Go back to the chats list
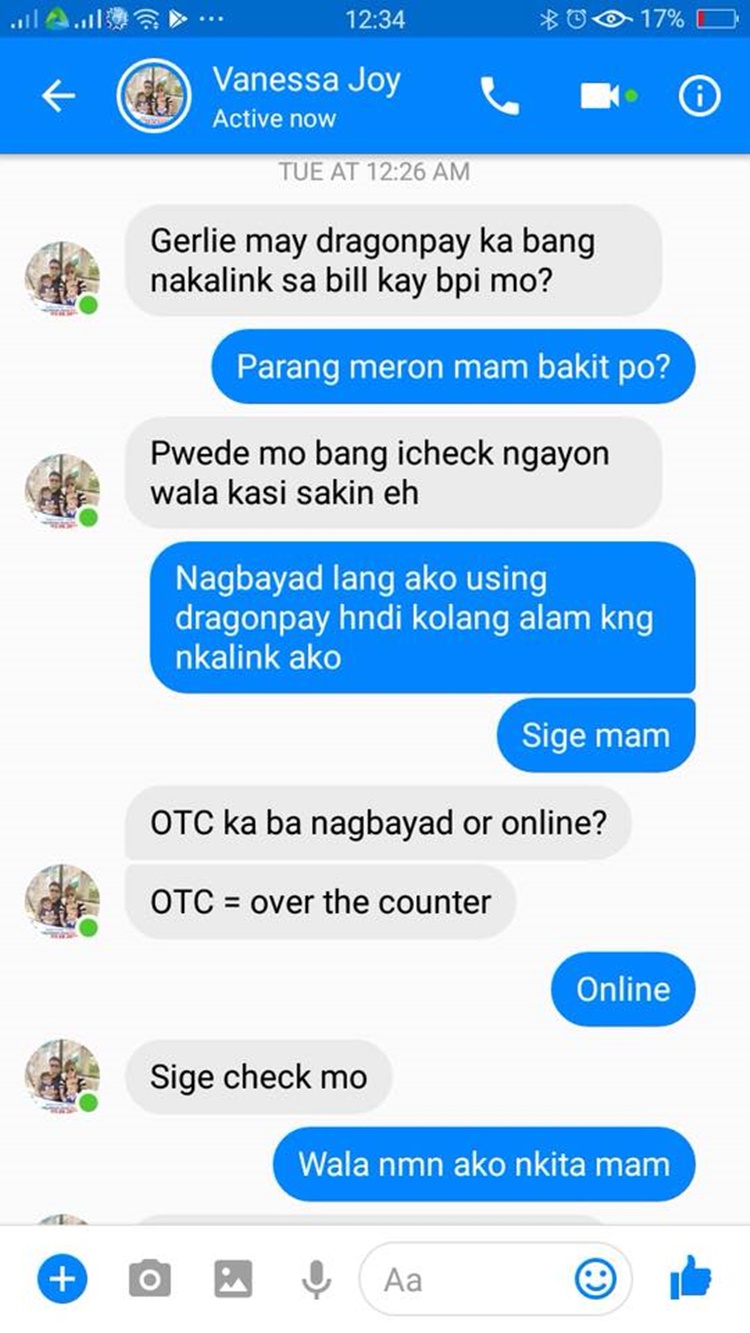Image resolution: width=750 pixels, height=1333 pixels. click(58, 96)
